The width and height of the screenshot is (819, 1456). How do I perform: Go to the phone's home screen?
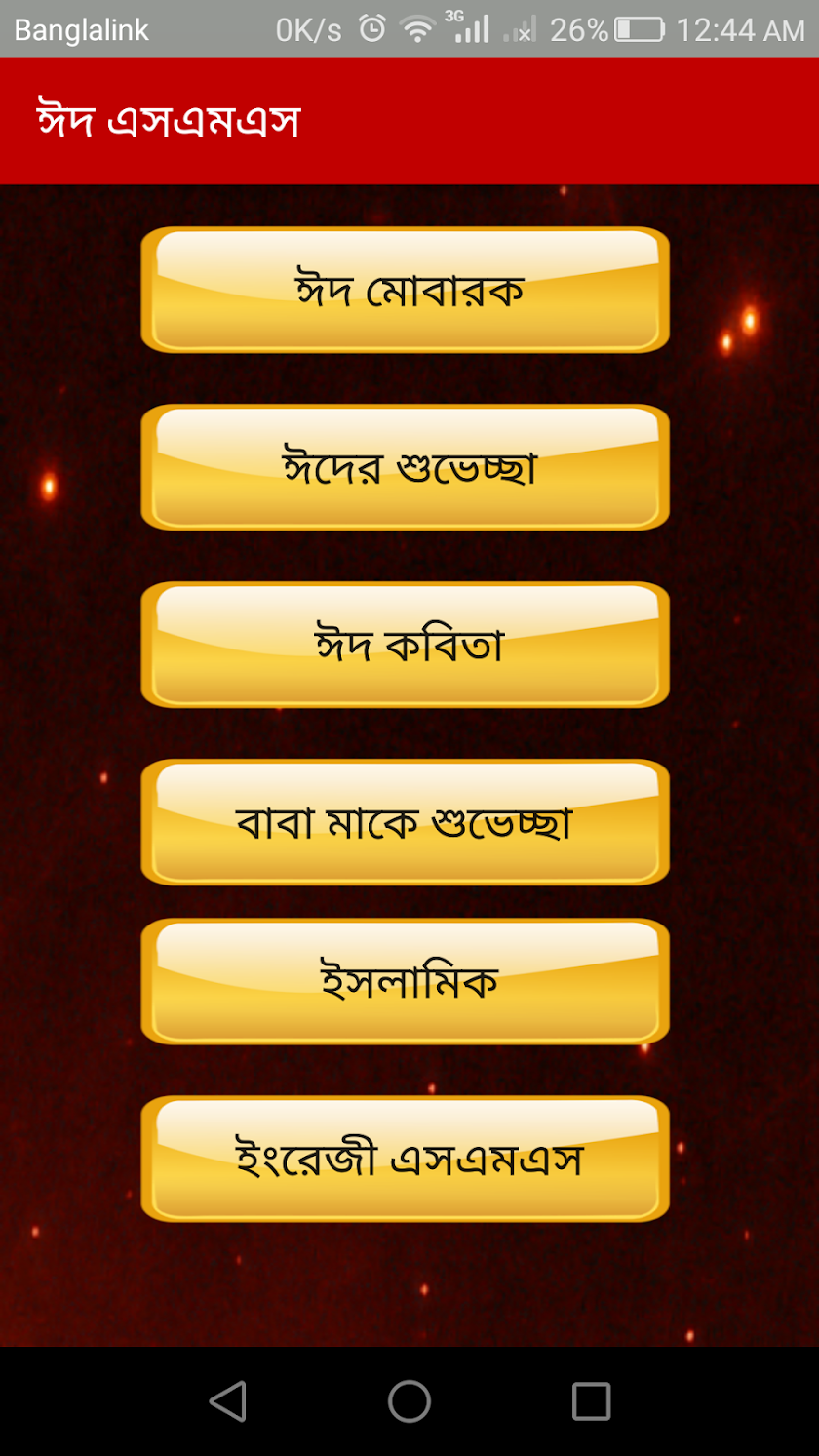point(409,1401)
